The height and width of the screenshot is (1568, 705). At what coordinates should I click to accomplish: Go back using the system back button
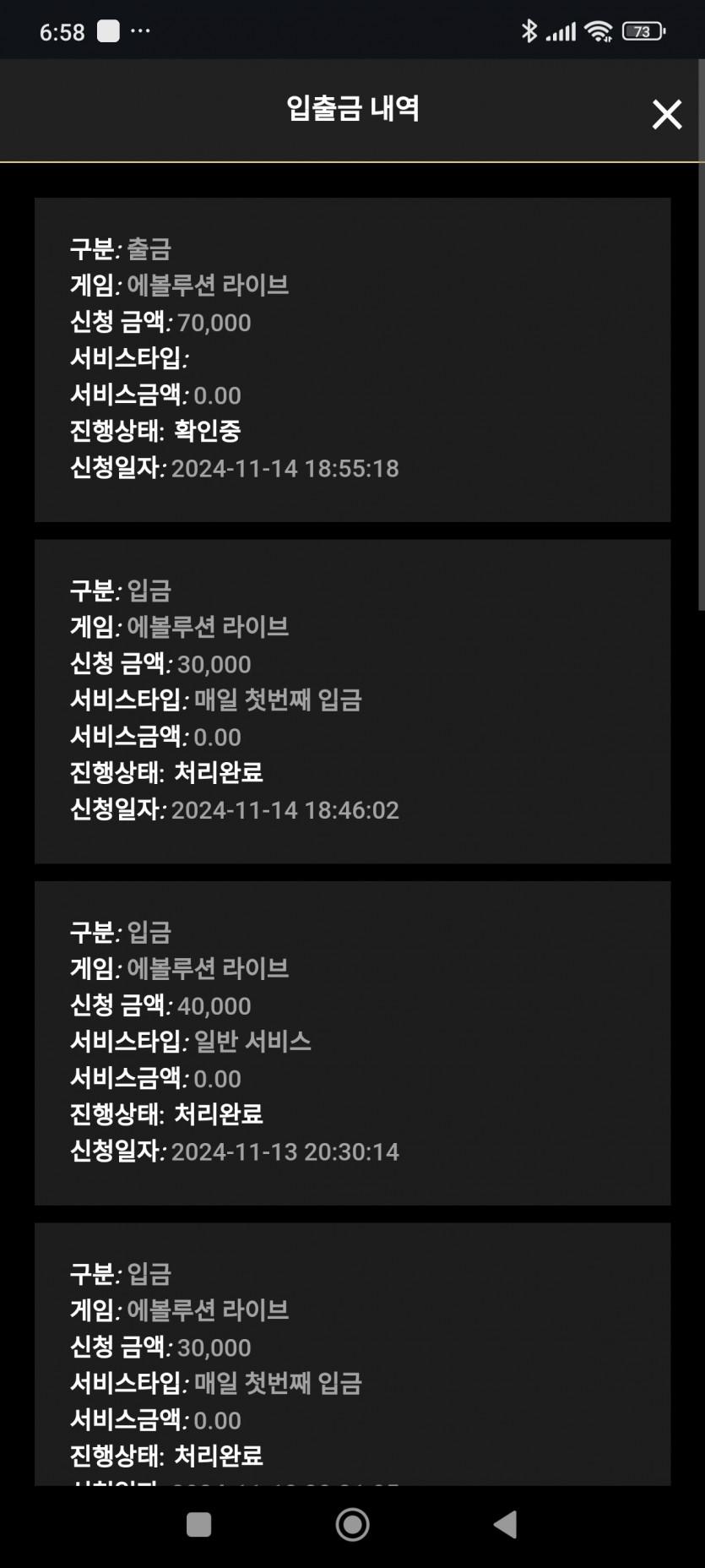tap(505, 1524)
